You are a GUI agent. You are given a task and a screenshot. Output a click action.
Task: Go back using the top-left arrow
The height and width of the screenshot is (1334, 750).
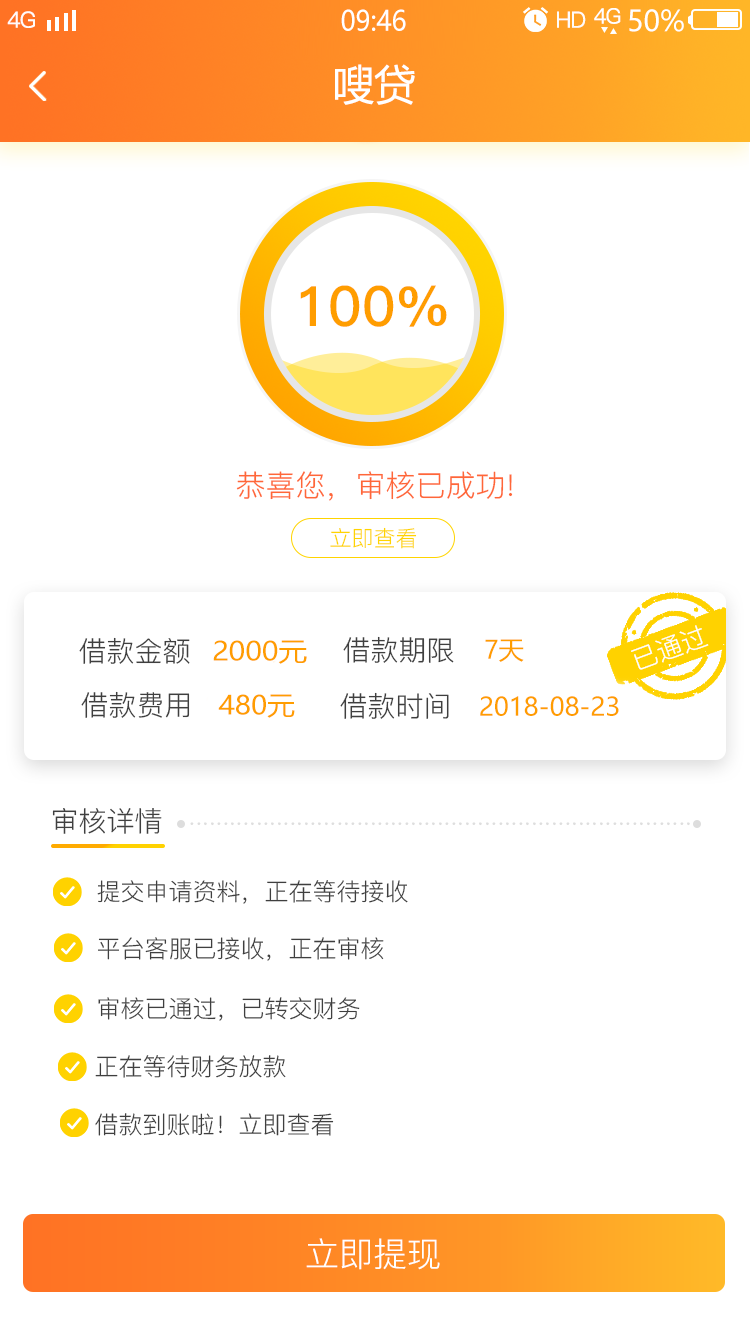click(38, 86)
